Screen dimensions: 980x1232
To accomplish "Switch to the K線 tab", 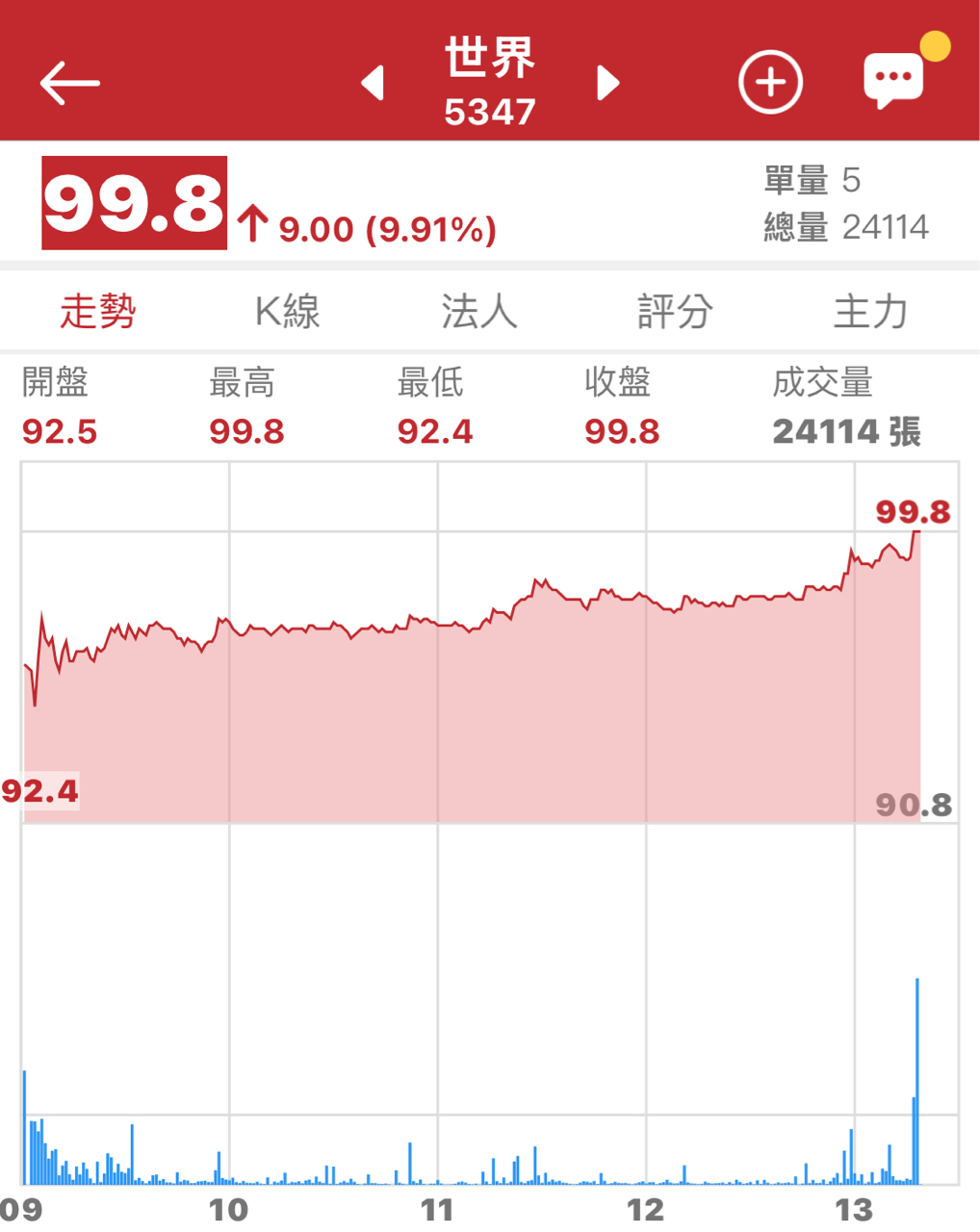I will pos(287,312).
